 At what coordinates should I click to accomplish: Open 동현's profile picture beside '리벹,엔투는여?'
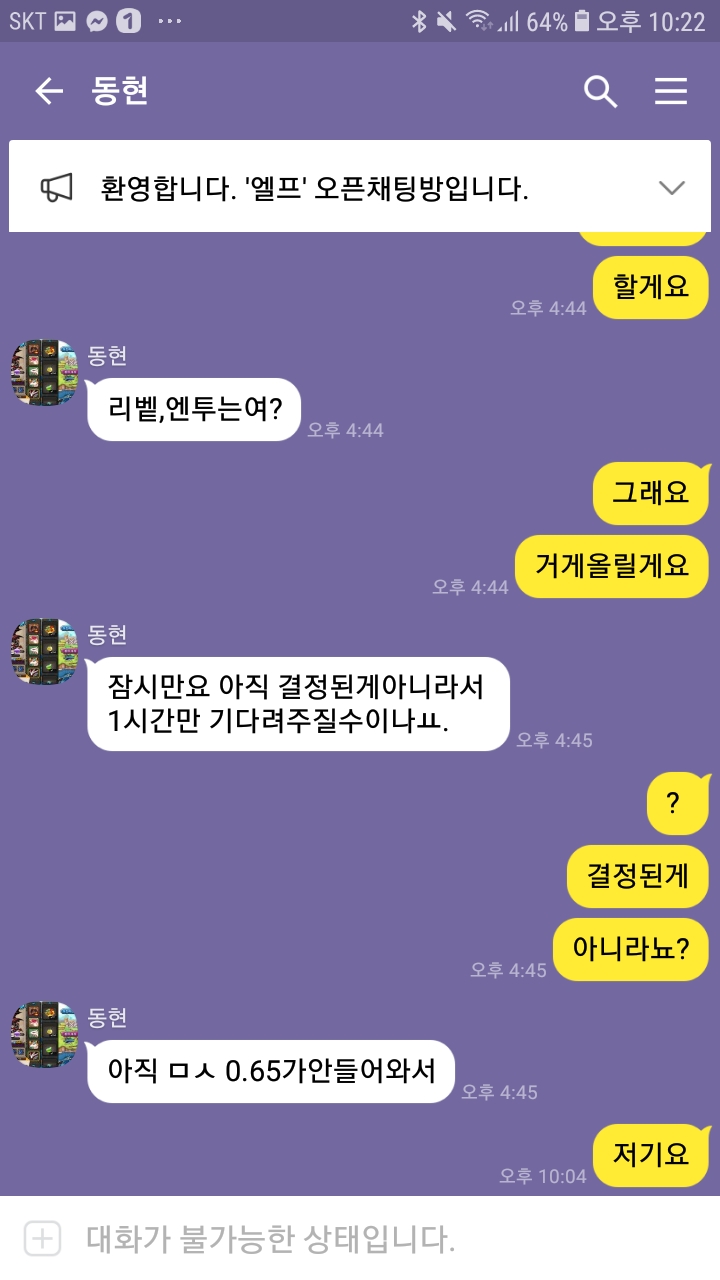click(x=44, y=373)
